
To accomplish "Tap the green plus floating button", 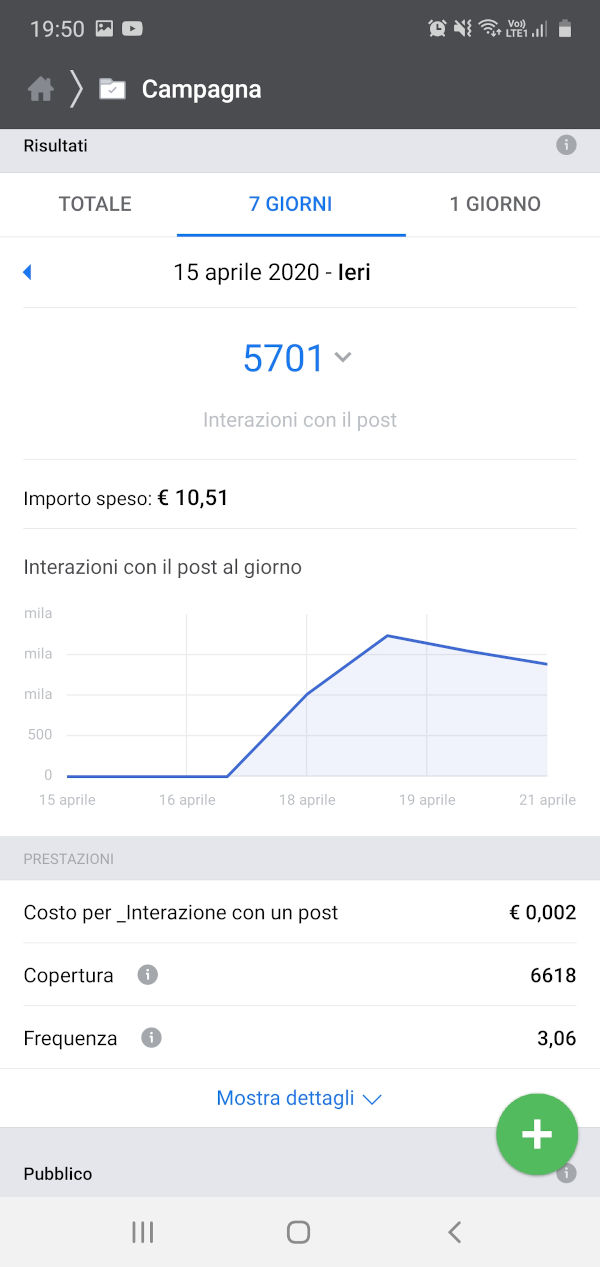I will tap(537, 1134).
